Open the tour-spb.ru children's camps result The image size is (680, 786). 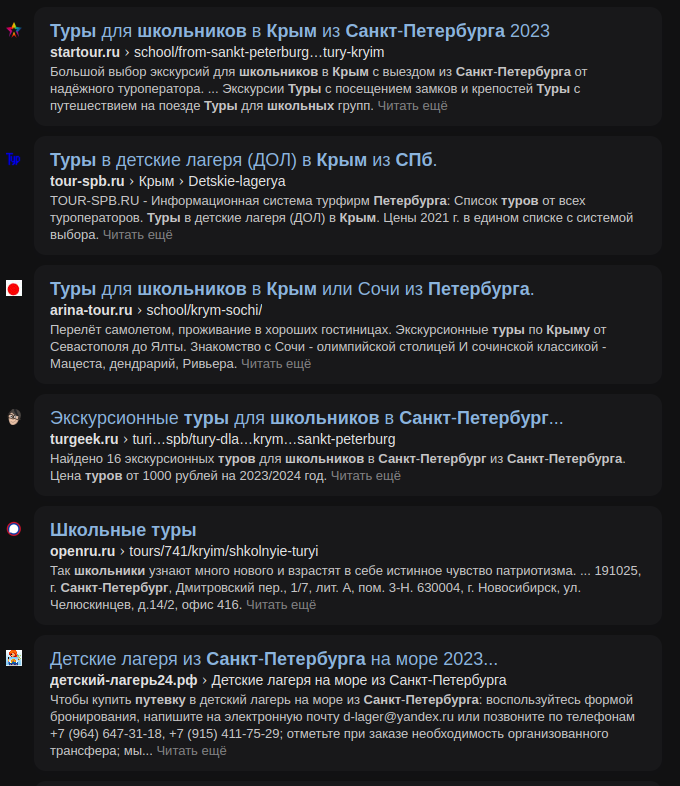(243, 160)
